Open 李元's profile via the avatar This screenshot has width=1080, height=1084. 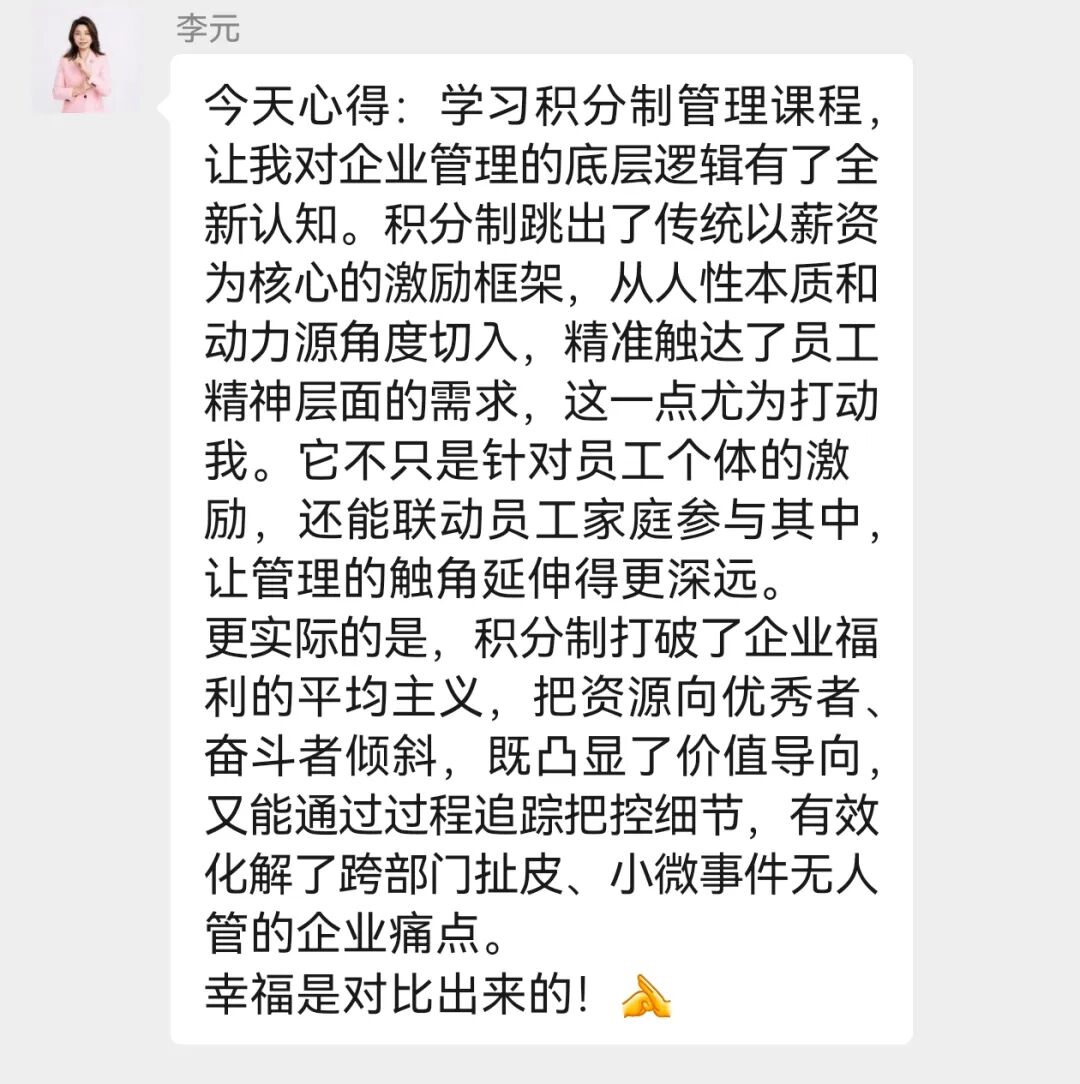coord(84,63)
